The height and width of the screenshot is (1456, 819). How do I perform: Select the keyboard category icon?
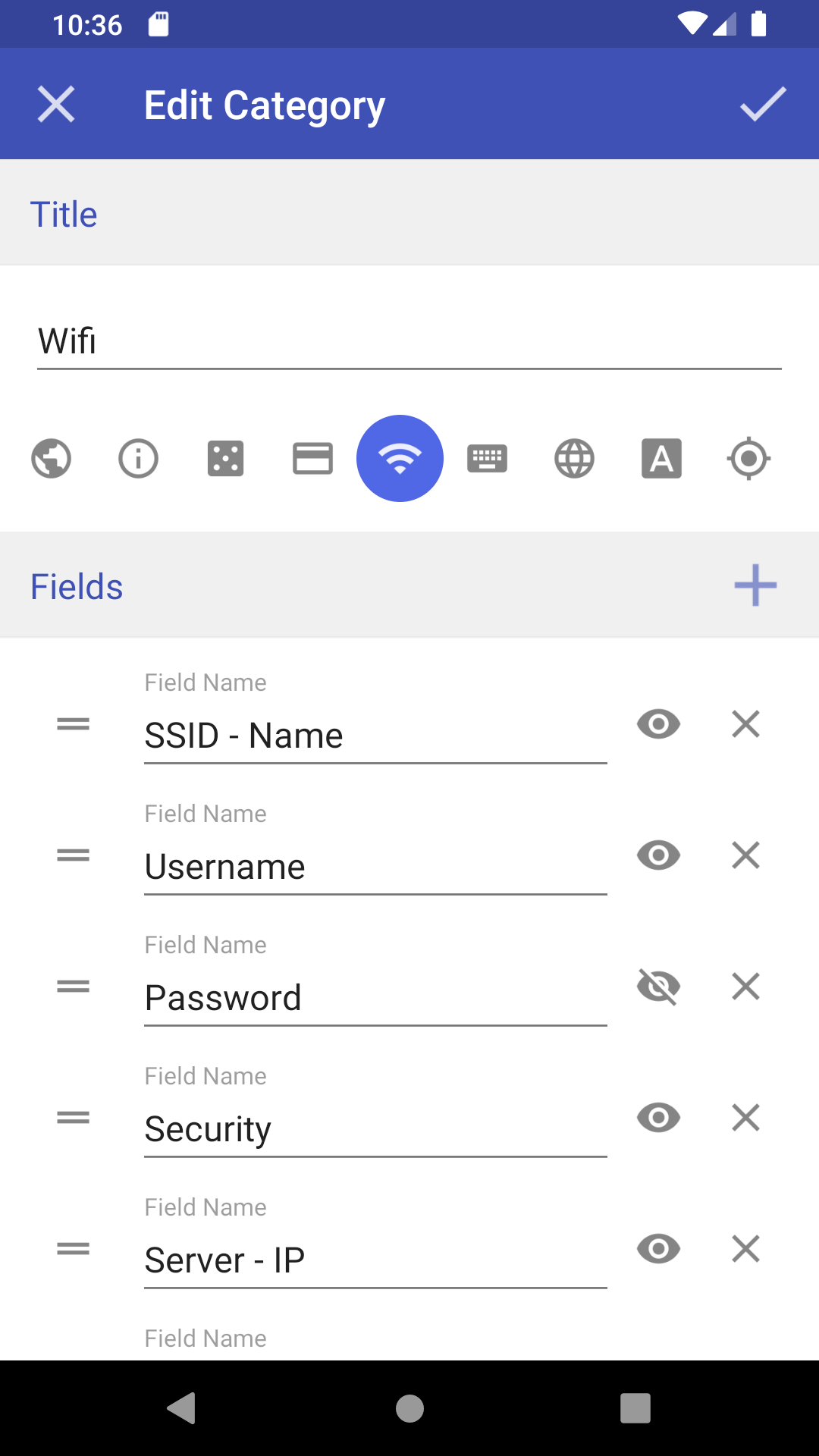(487, 458)
